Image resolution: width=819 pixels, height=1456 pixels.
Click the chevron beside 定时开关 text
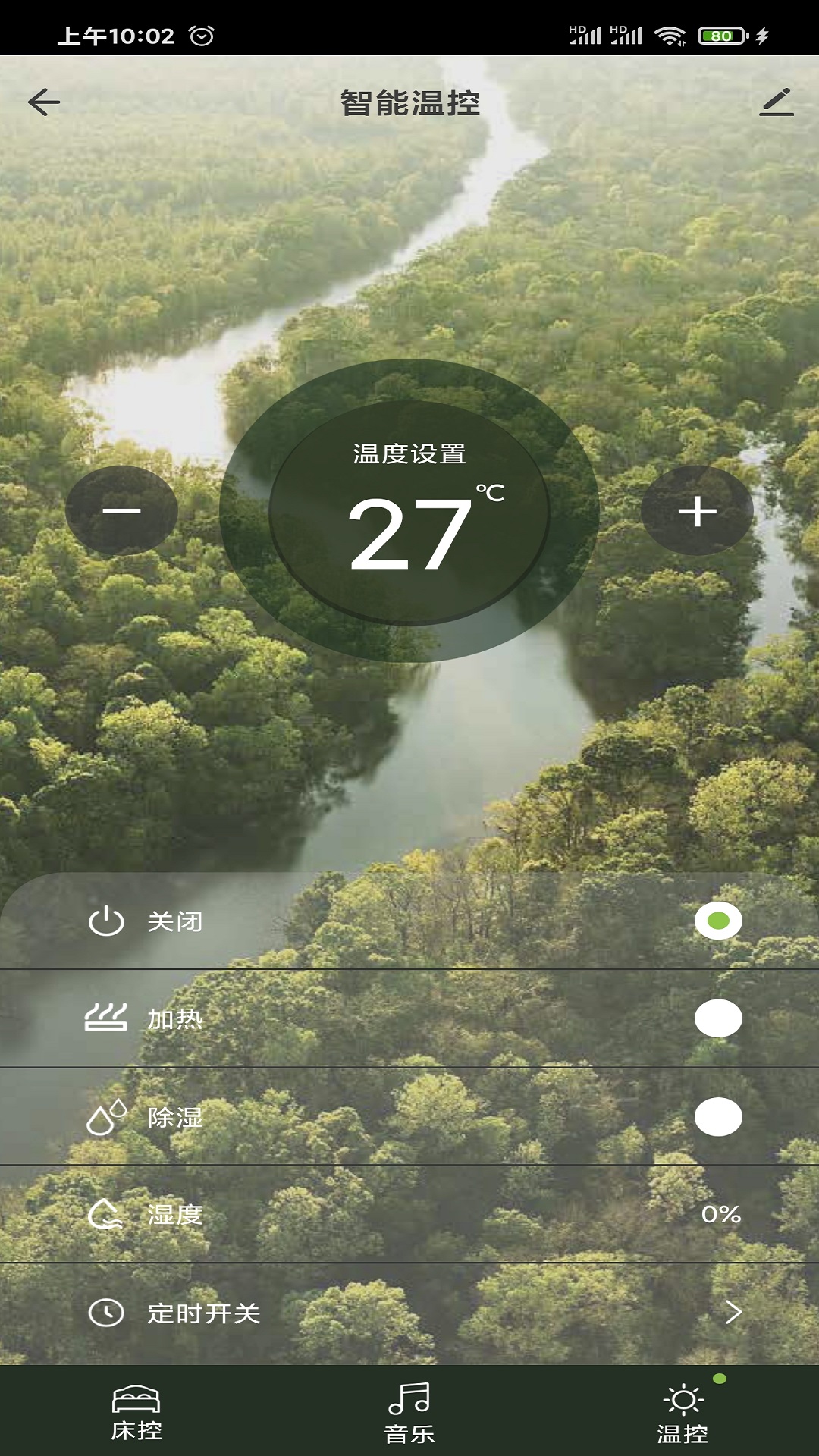(732, 1310)
